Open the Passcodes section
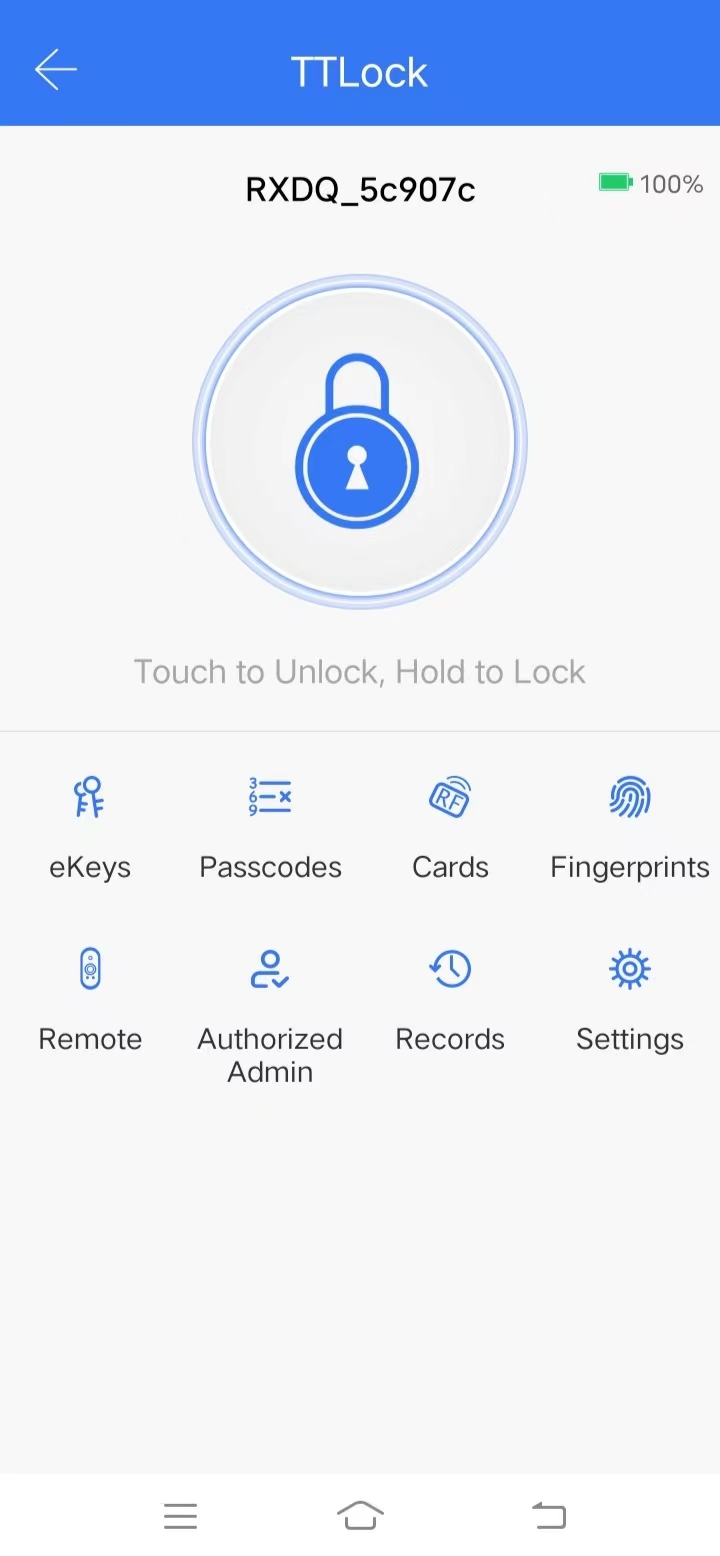Viewport: 720px width, 1556px height. [270, 826]
